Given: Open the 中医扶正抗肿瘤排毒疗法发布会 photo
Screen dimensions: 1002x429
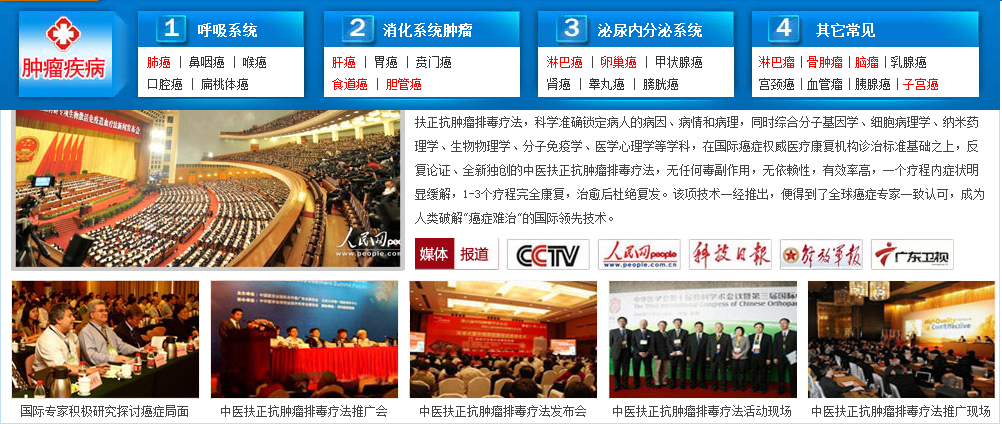Looking at the screenshot, I should [503, 340].
